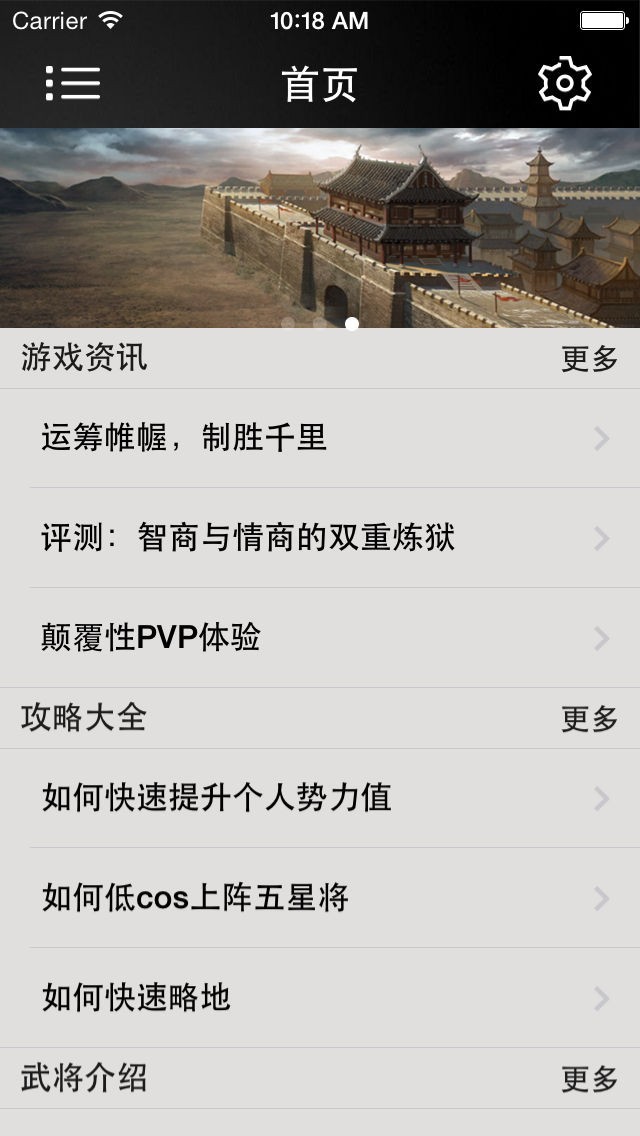Open 评测：智商与情商的双重炼狱
This screenshot has width=640, height=1136.
pos(320,538)
